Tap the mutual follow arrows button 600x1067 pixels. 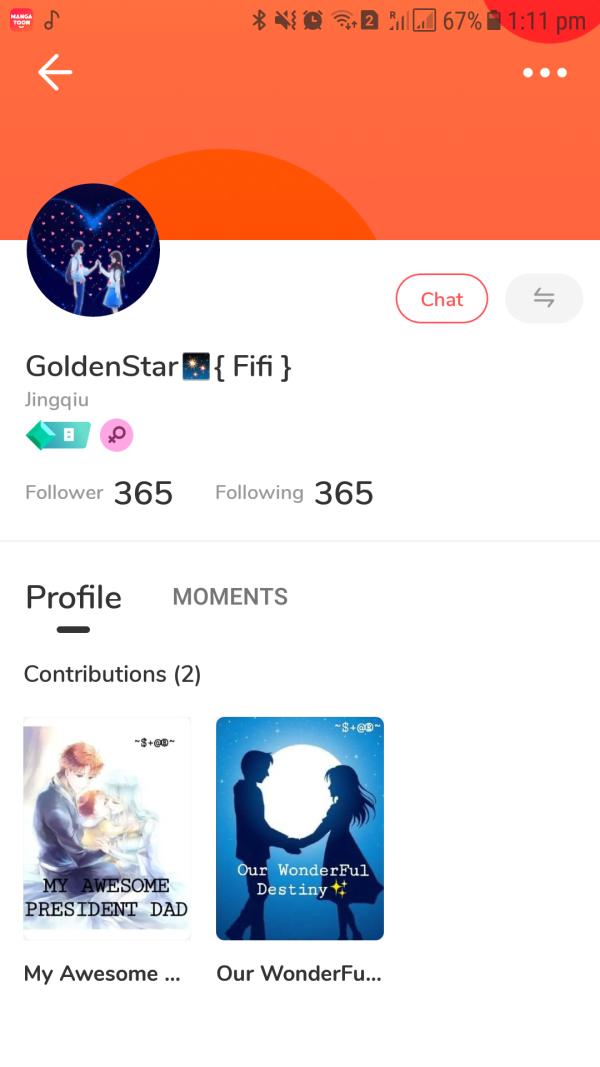(544, 298)
